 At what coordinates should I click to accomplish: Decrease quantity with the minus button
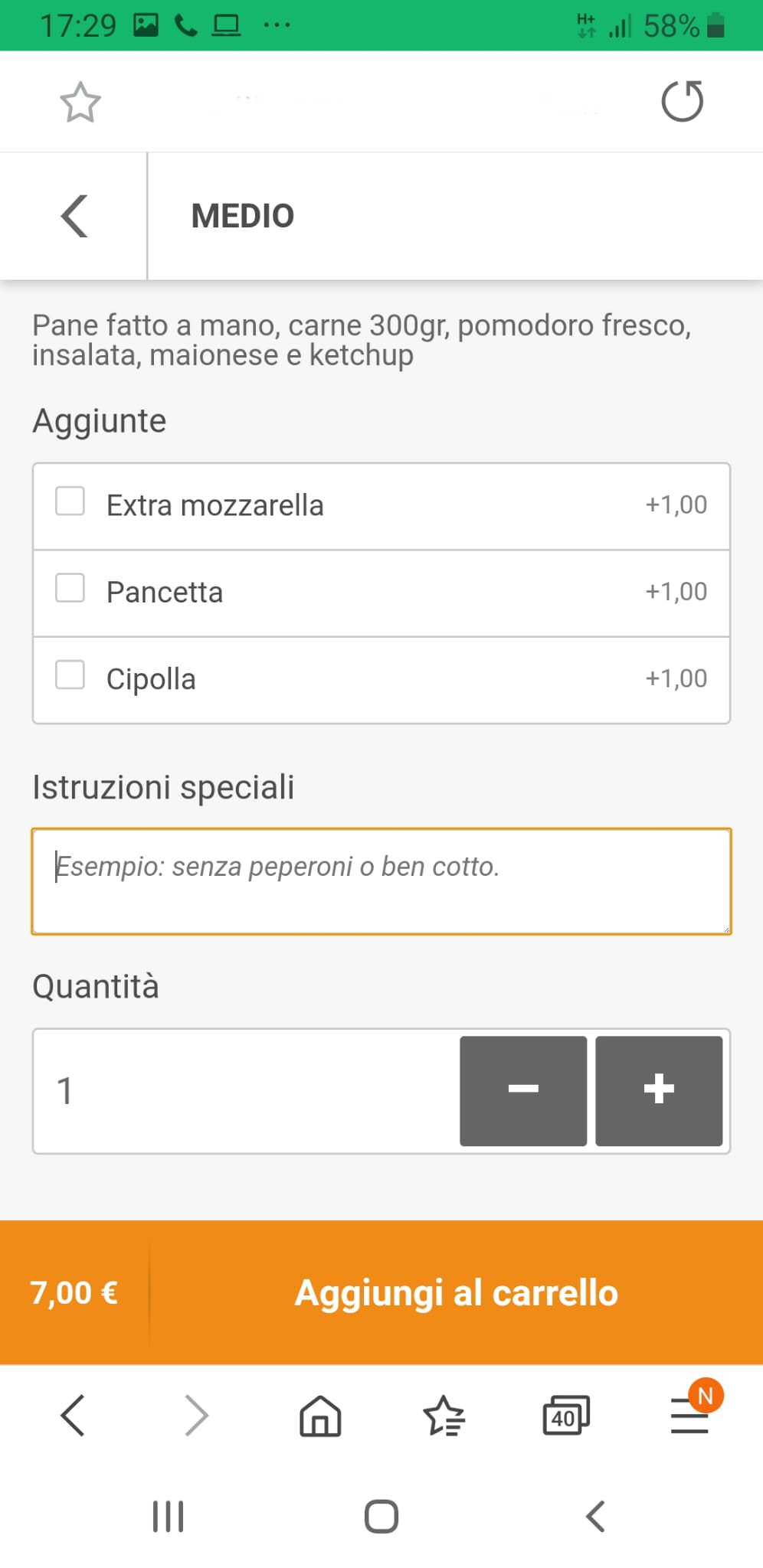523,1090
